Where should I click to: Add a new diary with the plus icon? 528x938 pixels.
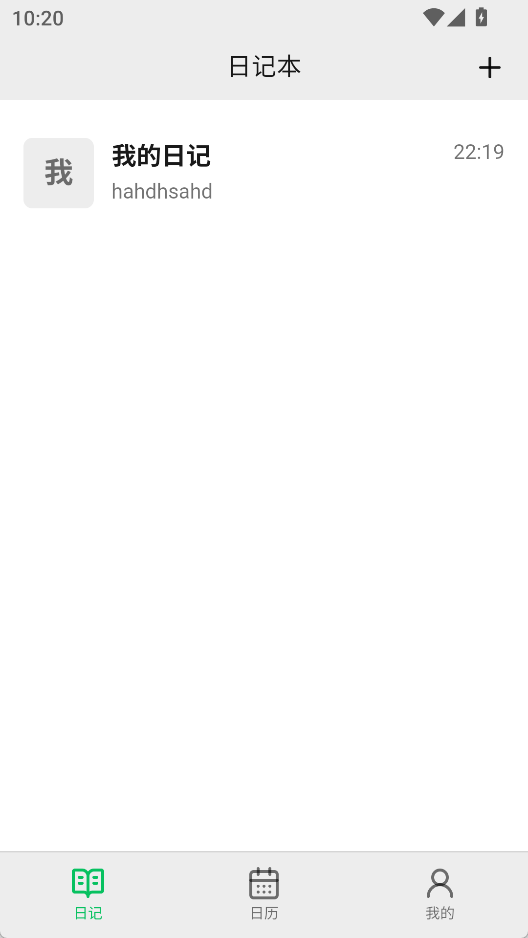489,68
